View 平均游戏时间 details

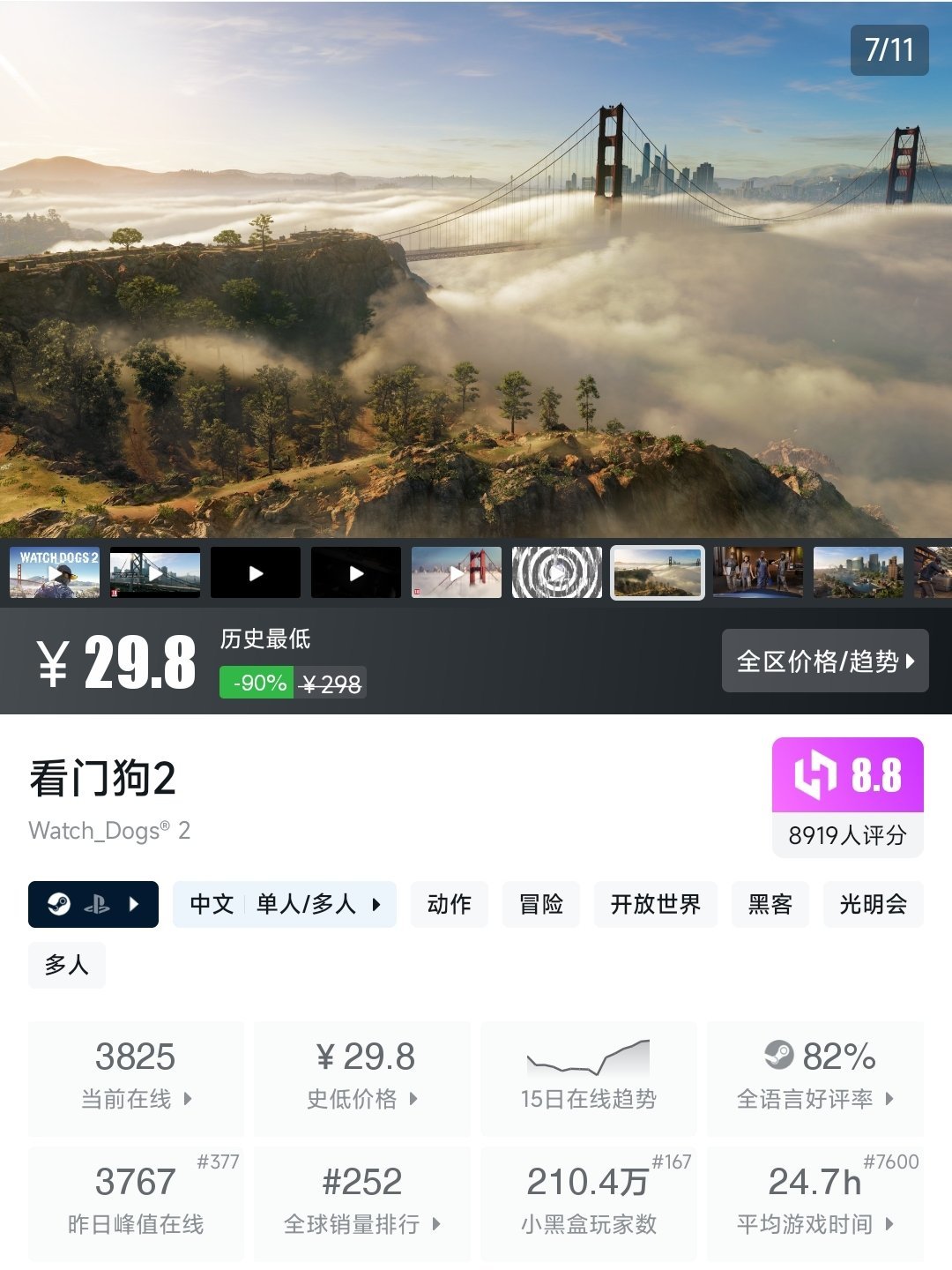point(814,1203)
